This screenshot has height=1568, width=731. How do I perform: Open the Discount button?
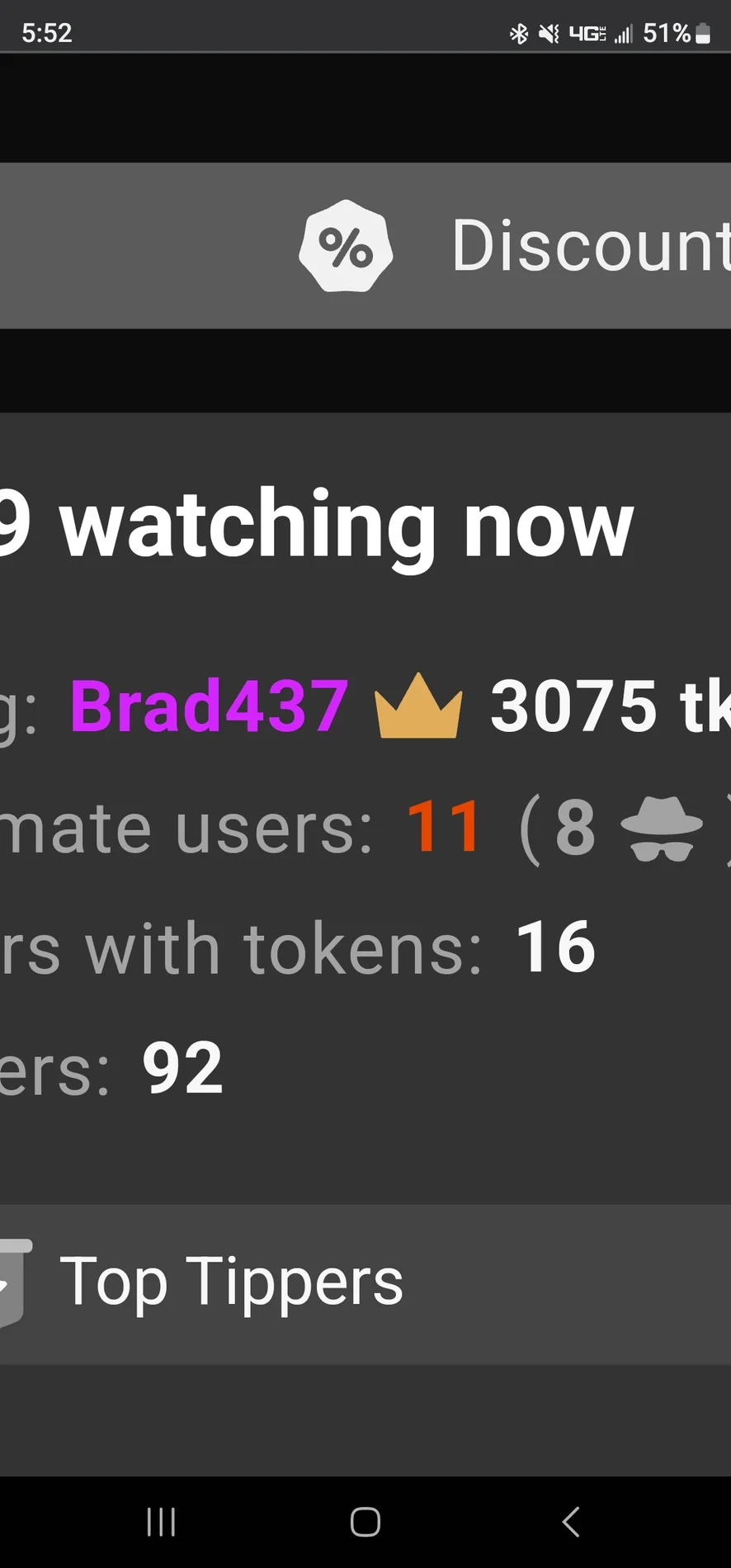tap(512, 246)
